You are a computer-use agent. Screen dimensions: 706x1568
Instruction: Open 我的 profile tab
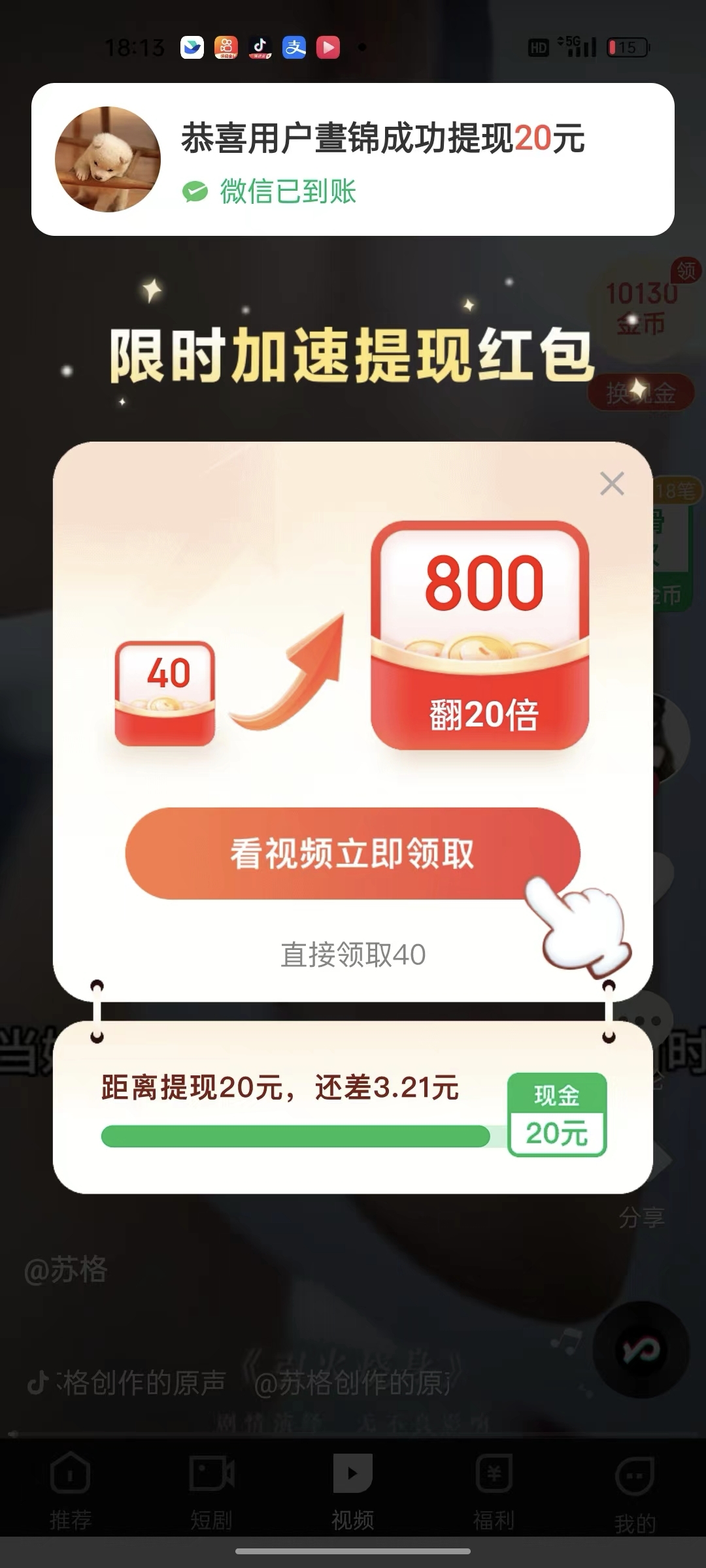coord(635,1491)
